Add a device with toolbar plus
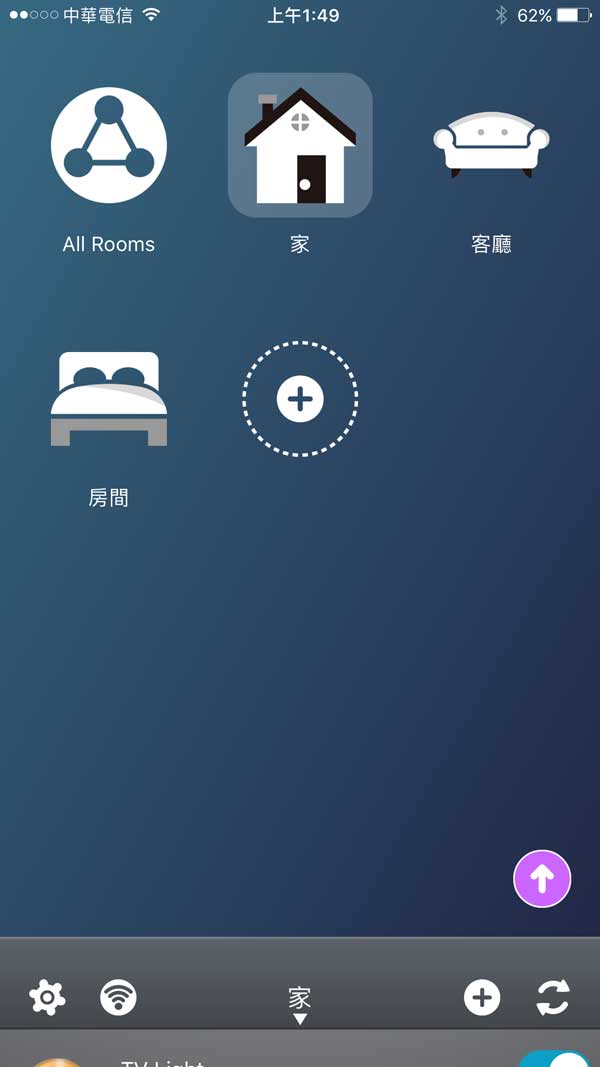 [482, 998]
